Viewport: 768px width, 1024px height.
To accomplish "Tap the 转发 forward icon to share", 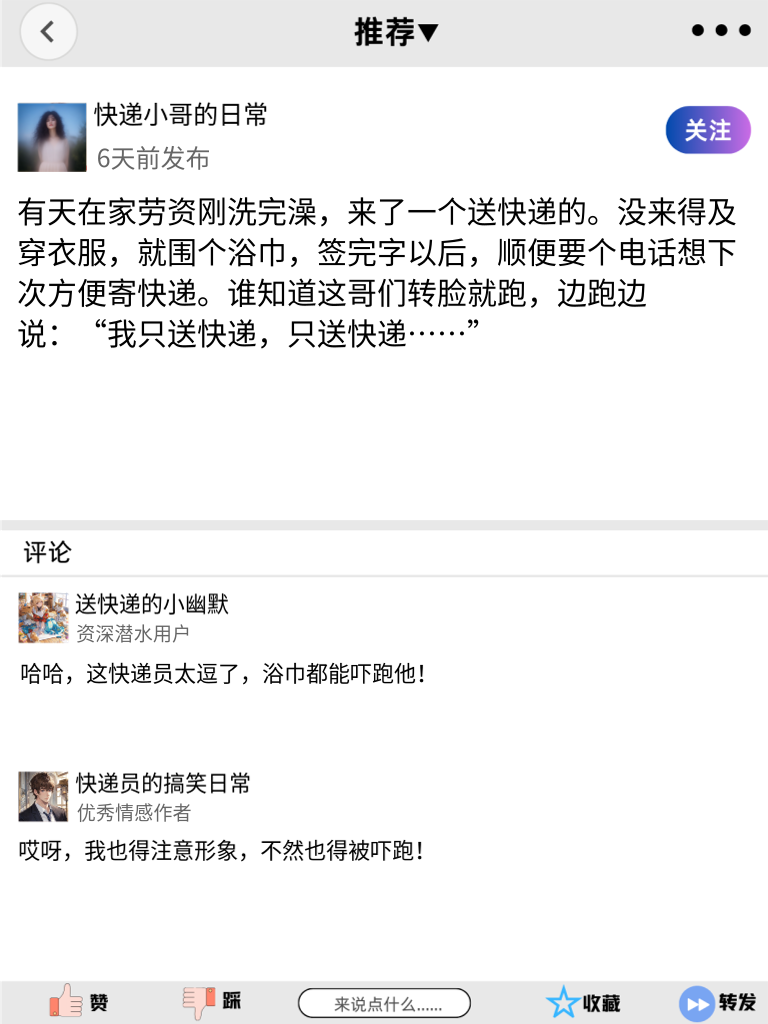I will click(696, 1001).
